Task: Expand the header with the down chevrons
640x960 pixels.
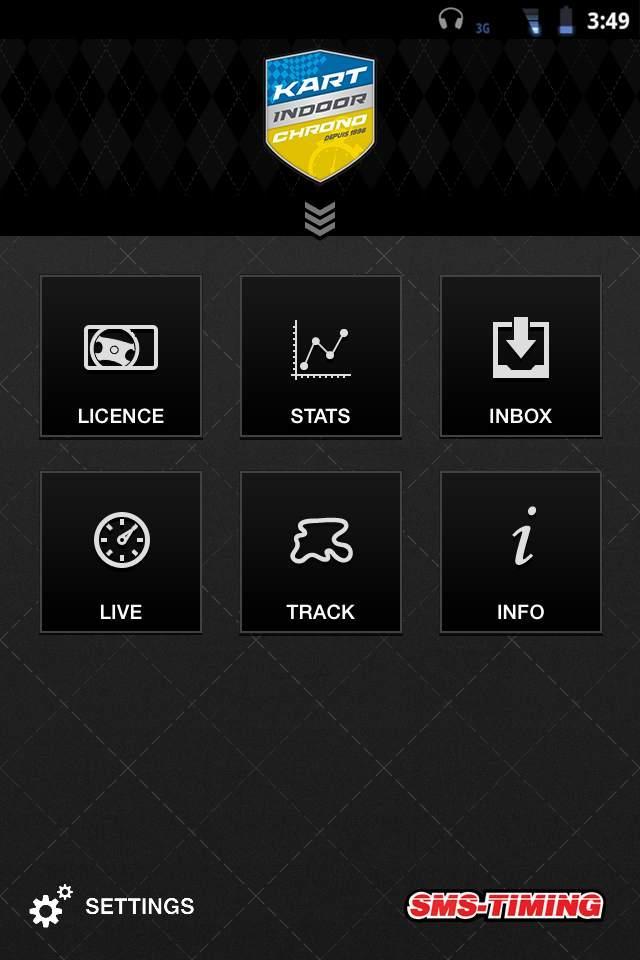Action: click(320, 218)
